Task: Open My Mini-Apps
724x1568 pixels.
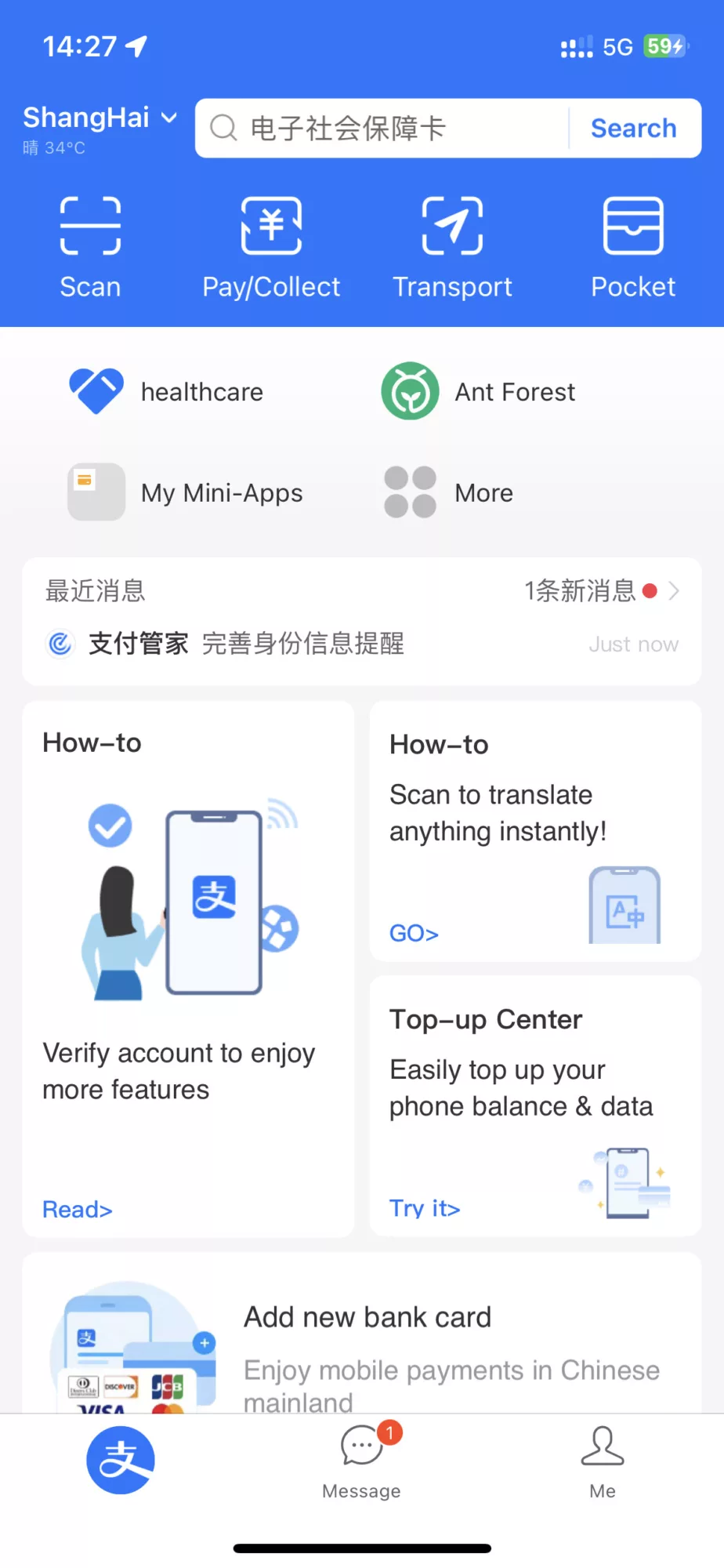Action: (x=186, y=492)
